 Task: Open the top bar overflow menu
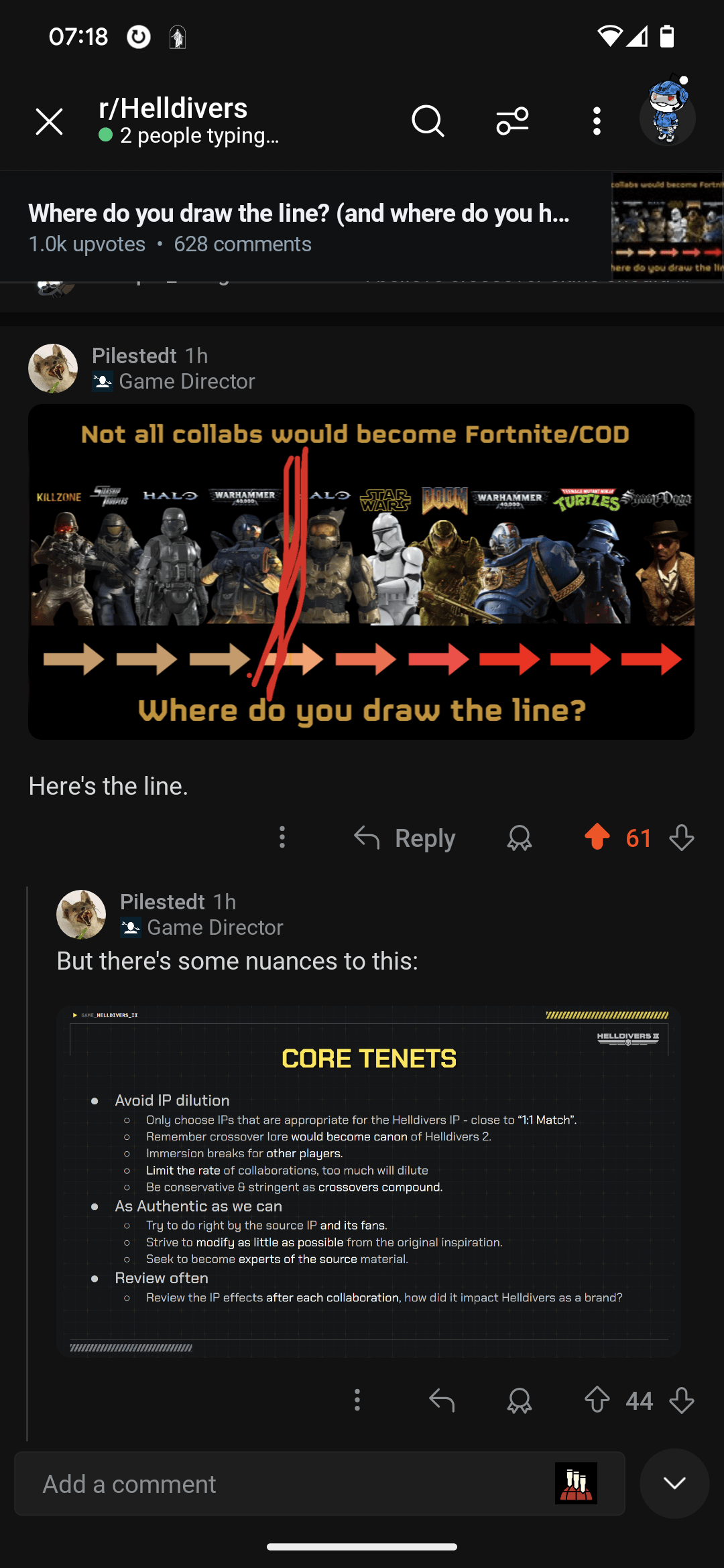(x=597, y=122)
